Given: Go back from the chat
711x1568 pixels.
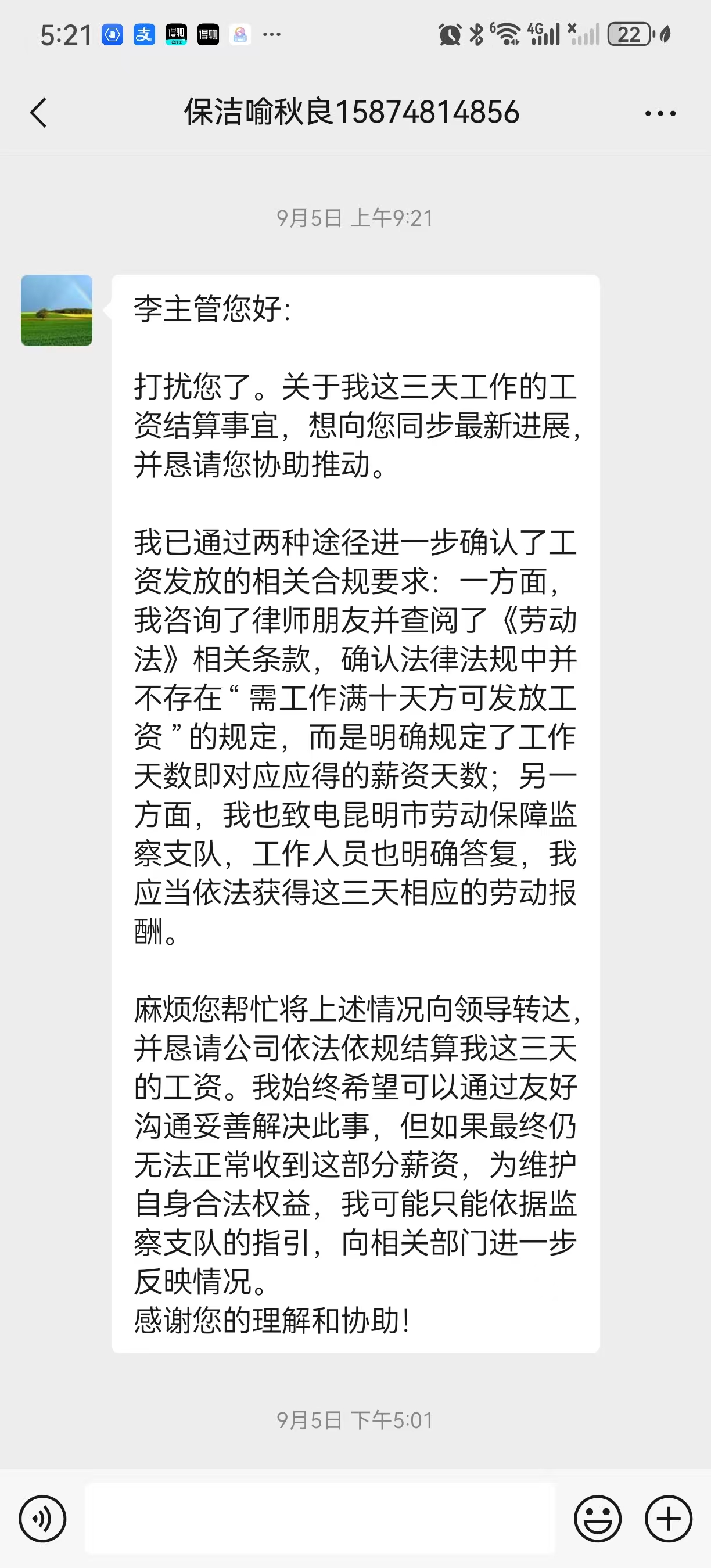Looking at the screenshot, I should coord(38,113).
